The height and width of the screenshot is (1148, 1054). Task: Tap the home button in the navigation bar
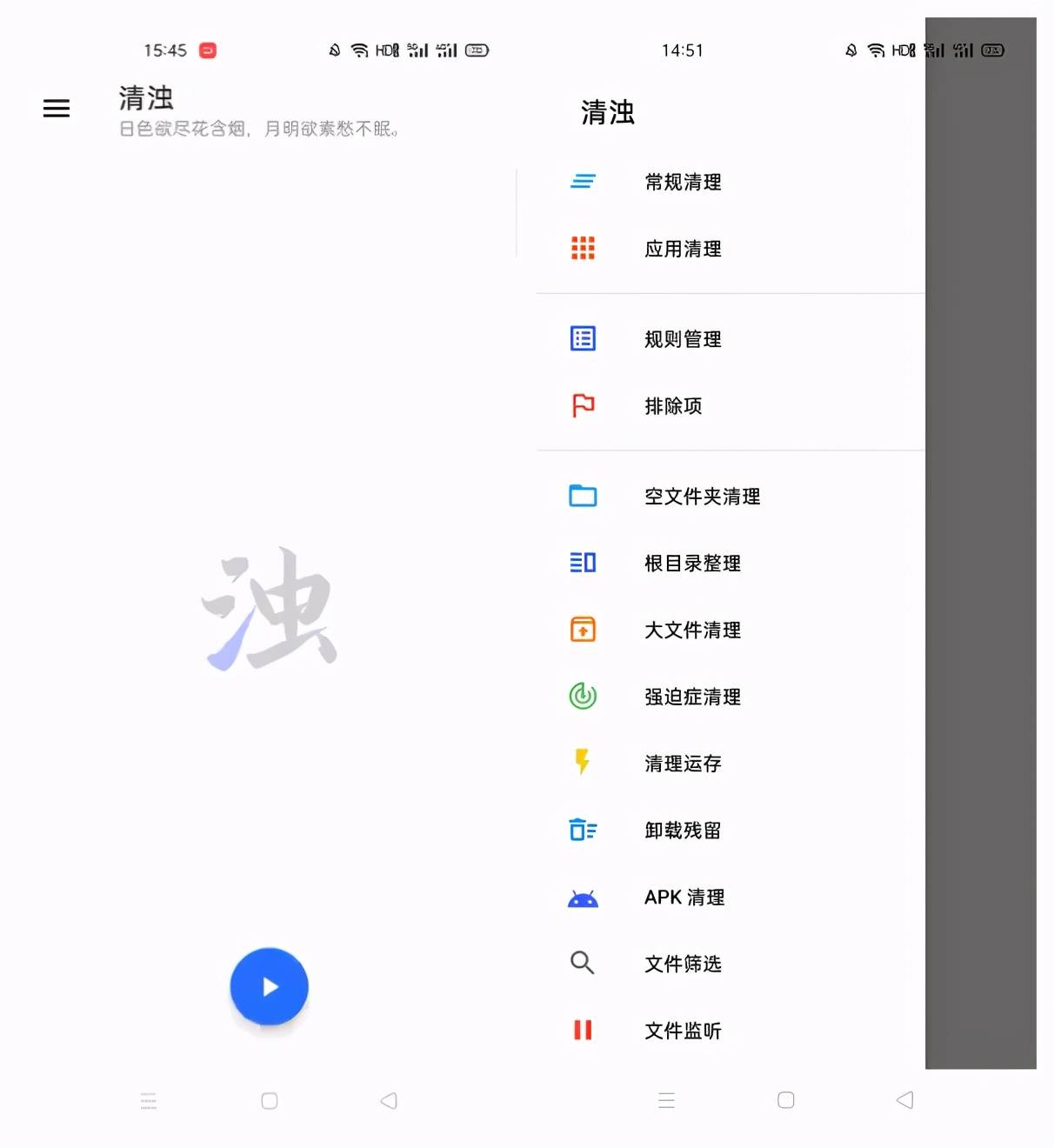(x=268, y=1100)
